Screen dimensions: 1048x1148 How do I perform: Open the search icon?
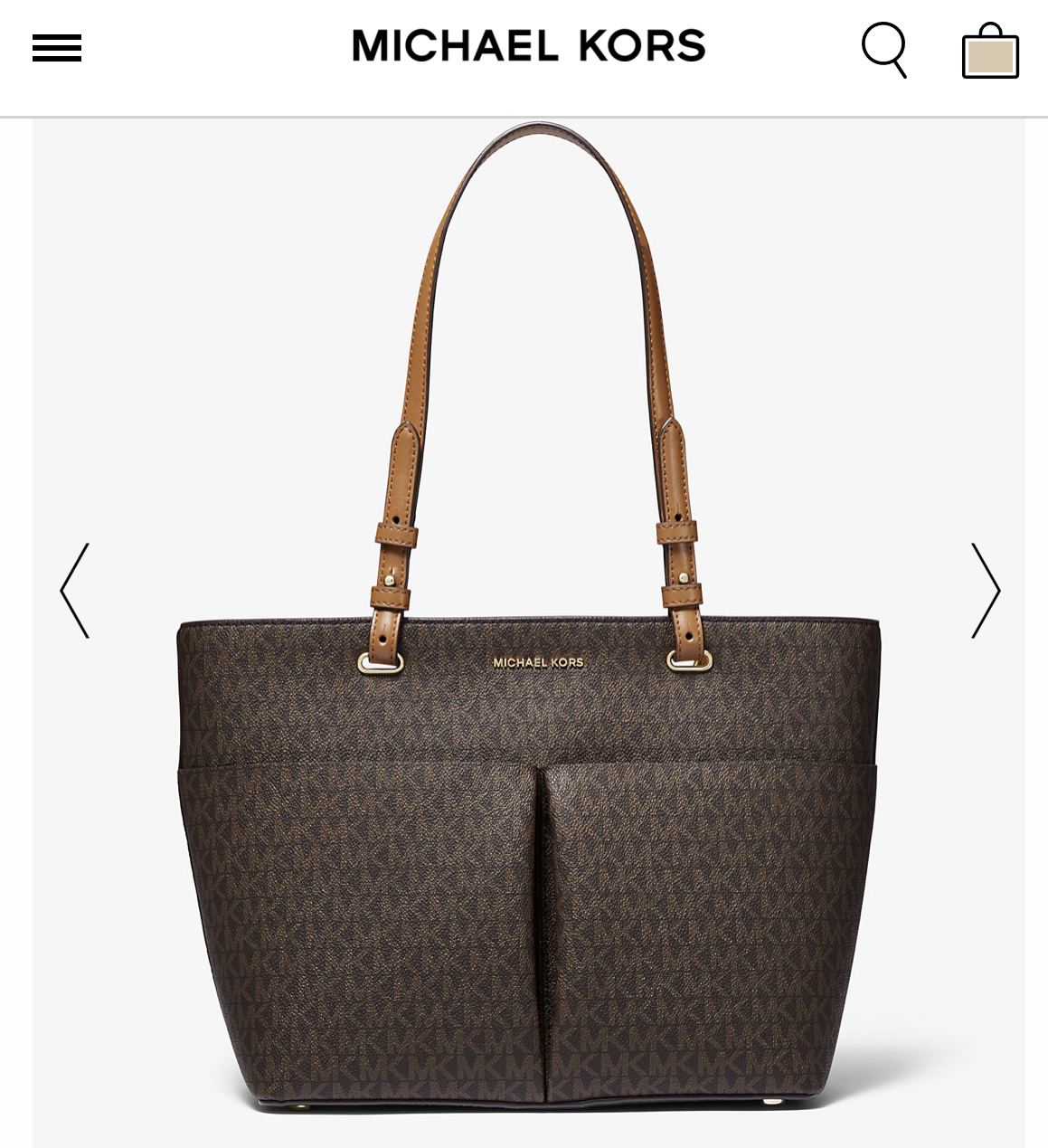tap(883, 49)
